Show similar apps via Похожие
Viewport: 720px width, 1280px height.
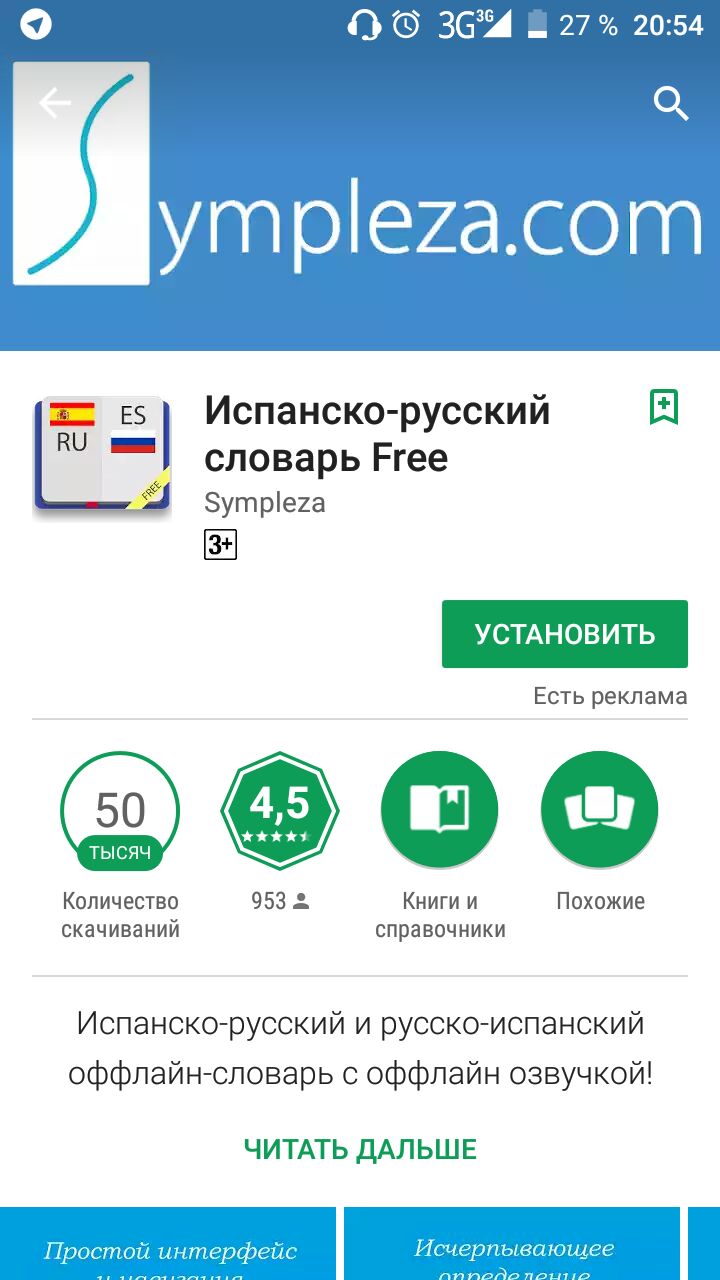pyautogui.click(x=600, y=811)
